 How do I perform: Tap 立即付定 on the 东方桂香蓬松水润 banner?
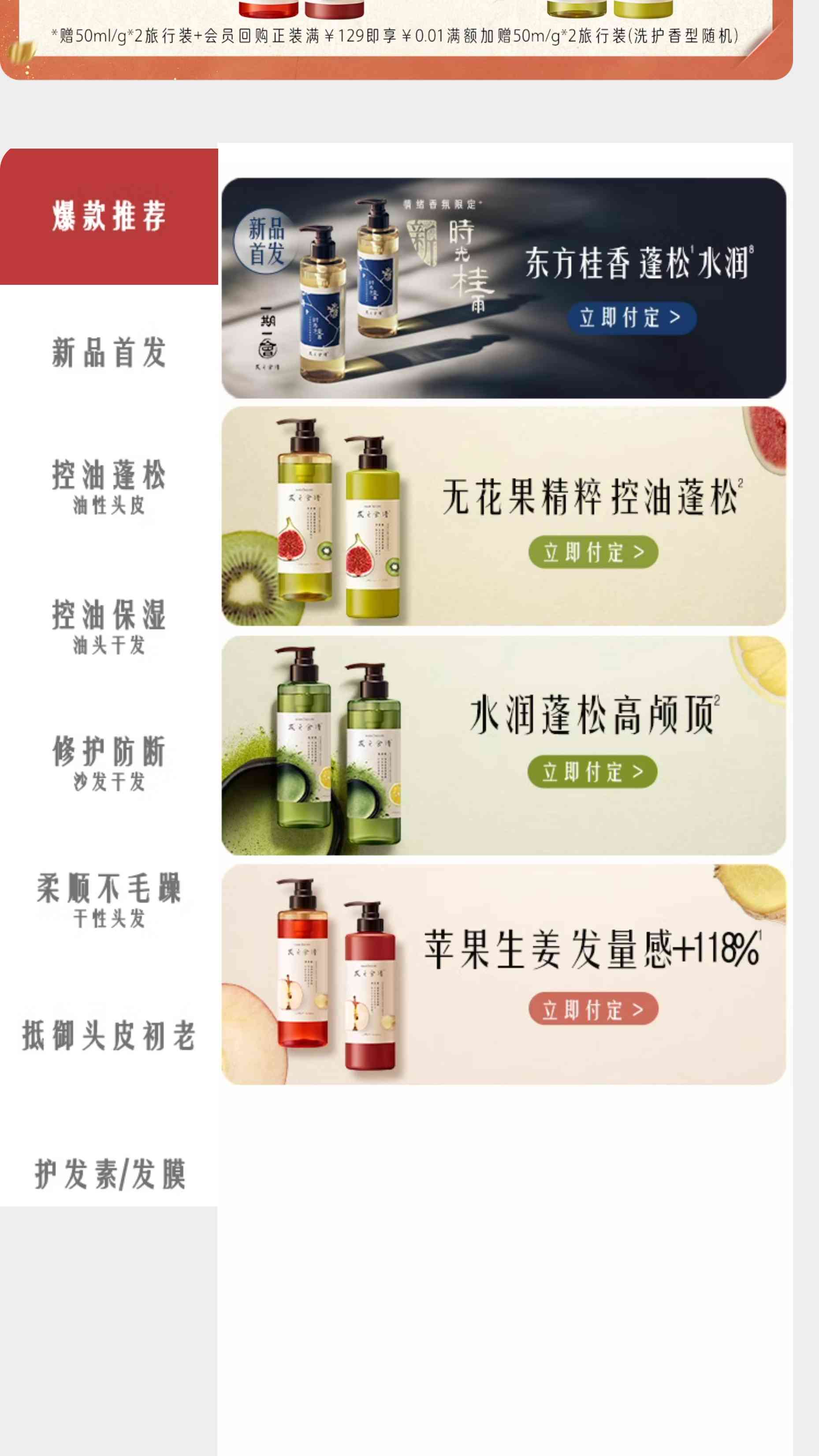pos(631,317)
